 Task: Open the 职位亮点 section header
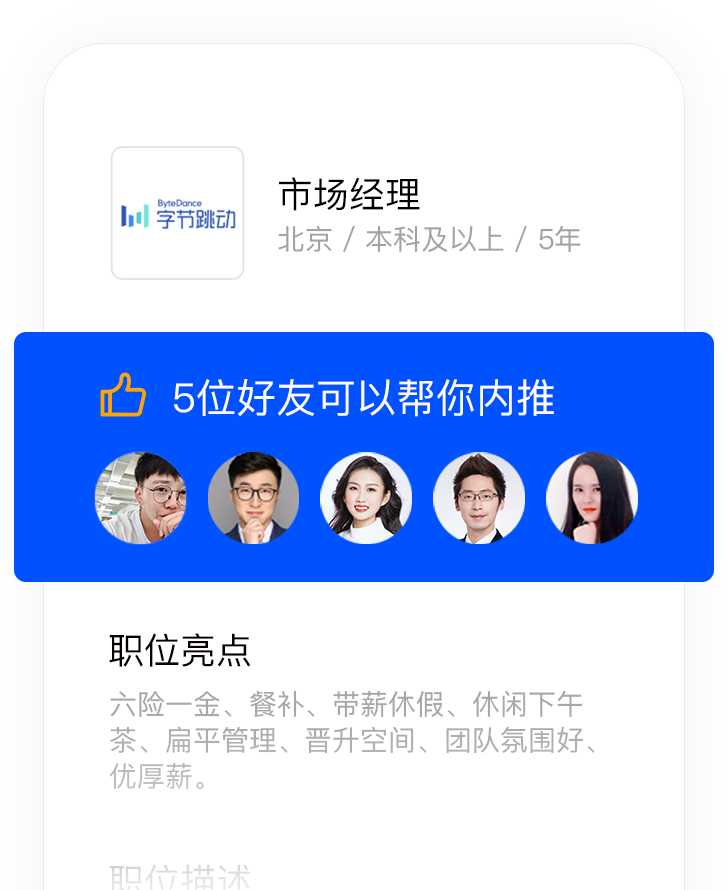180,648
